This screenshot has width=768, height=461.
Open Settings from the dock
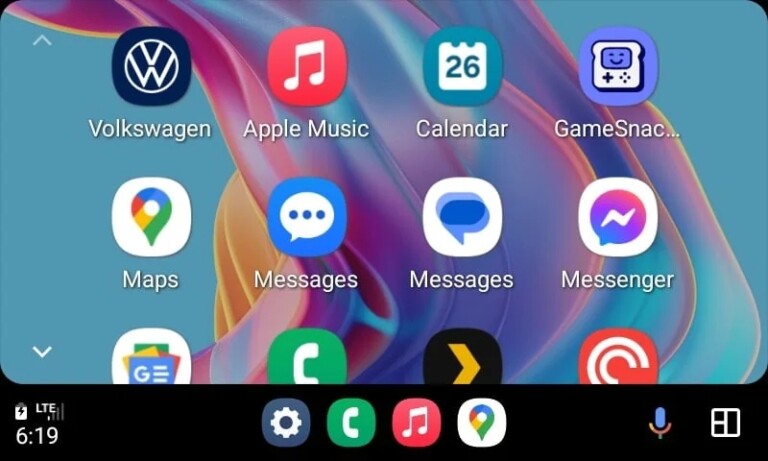pos(286,423)
